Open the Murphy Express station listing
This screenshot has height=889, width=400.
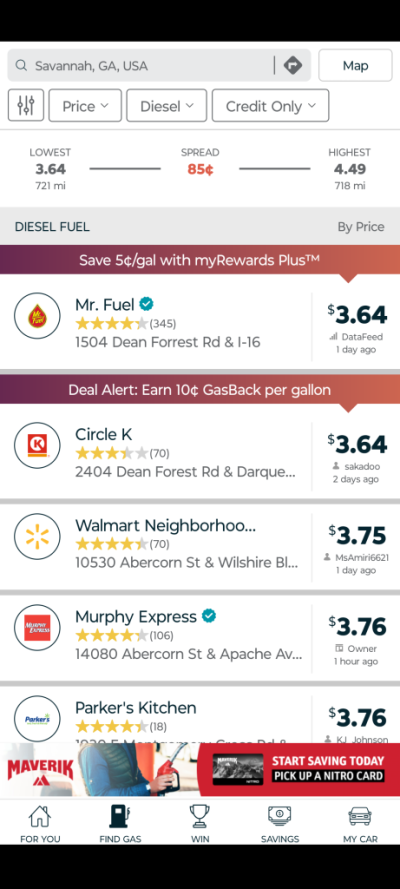(200, 638)
